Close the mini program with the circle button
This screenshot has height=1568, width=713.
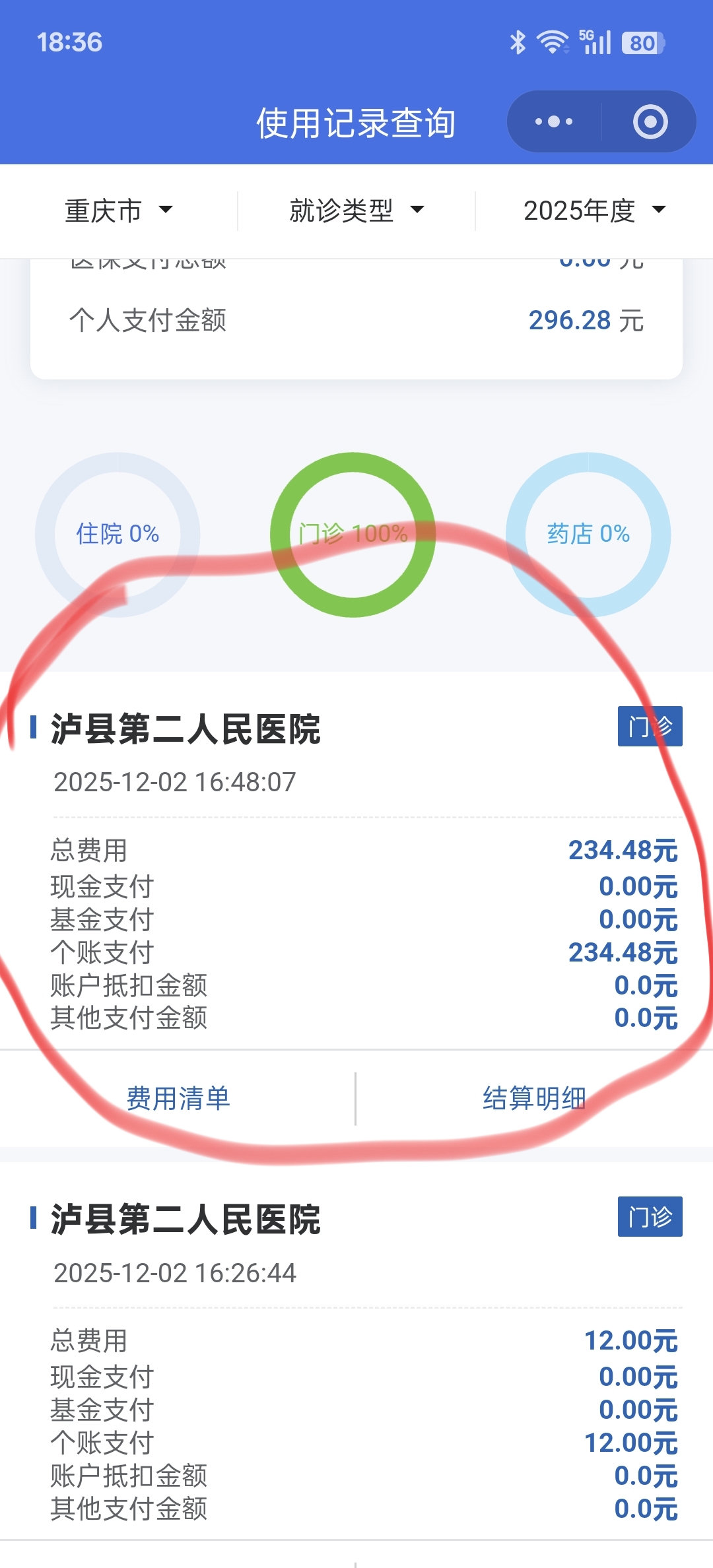[x=650, y=122]
